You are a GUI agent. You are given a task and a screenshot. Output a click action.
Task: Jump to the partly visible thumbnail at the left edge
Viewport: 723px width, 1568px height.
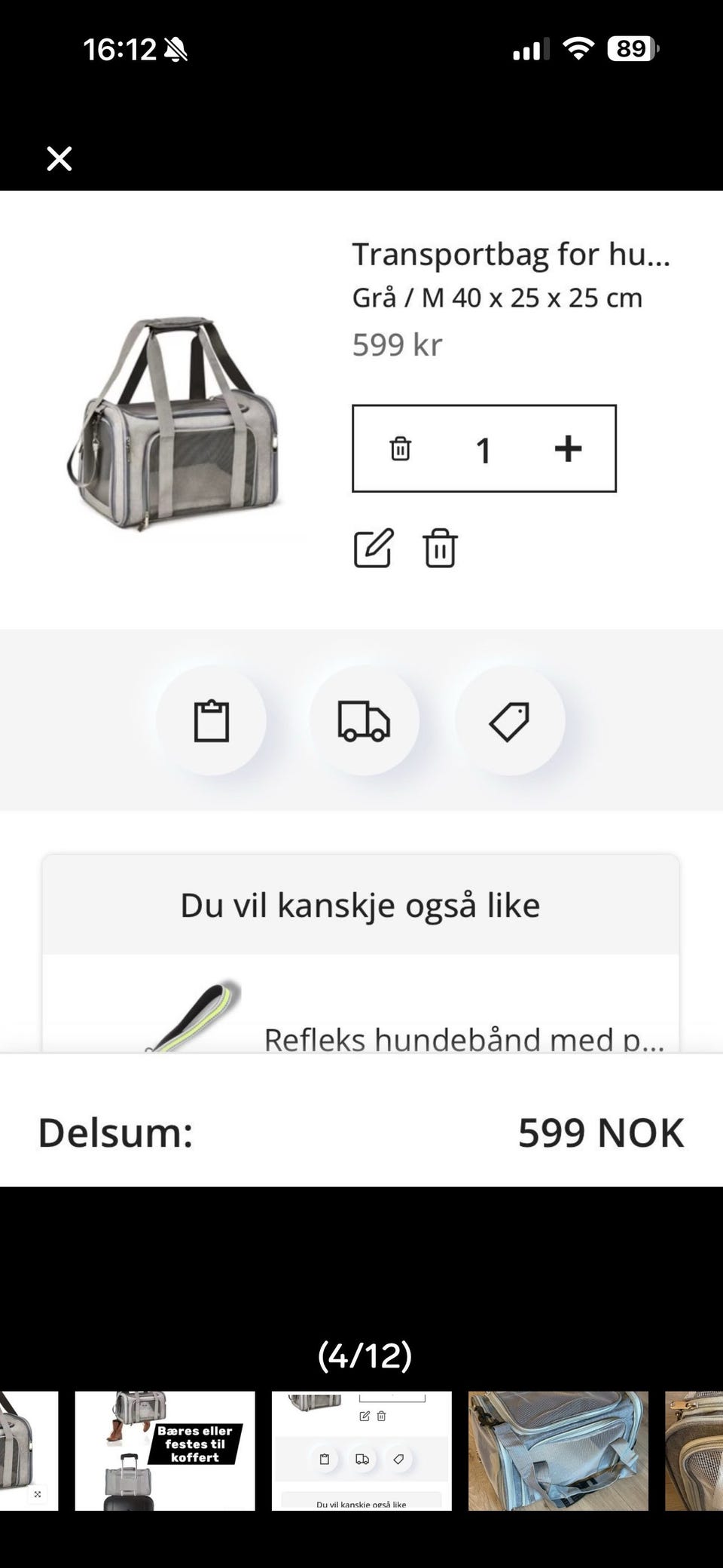click(x=28, y=1450)
